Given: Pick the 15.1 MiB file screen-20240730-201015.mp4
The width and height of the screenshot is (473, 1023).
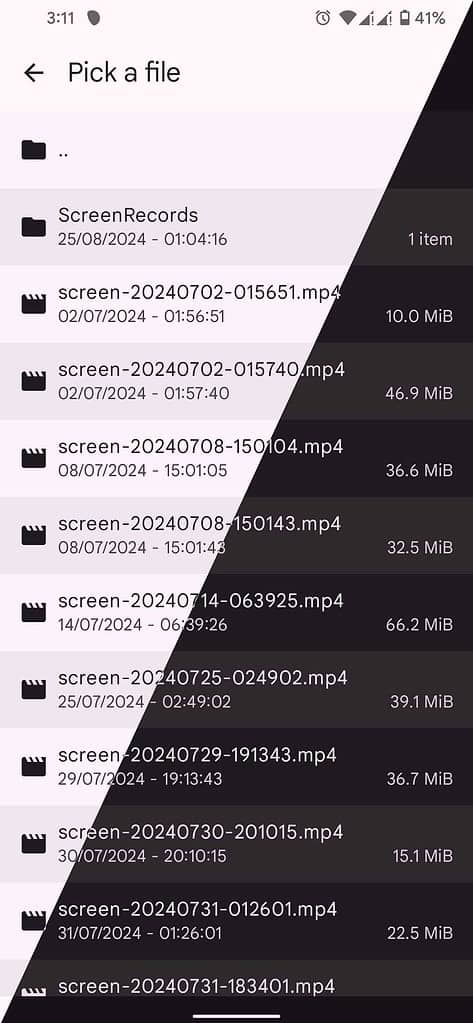Looking at the screenshot, I should pos(236,843).
